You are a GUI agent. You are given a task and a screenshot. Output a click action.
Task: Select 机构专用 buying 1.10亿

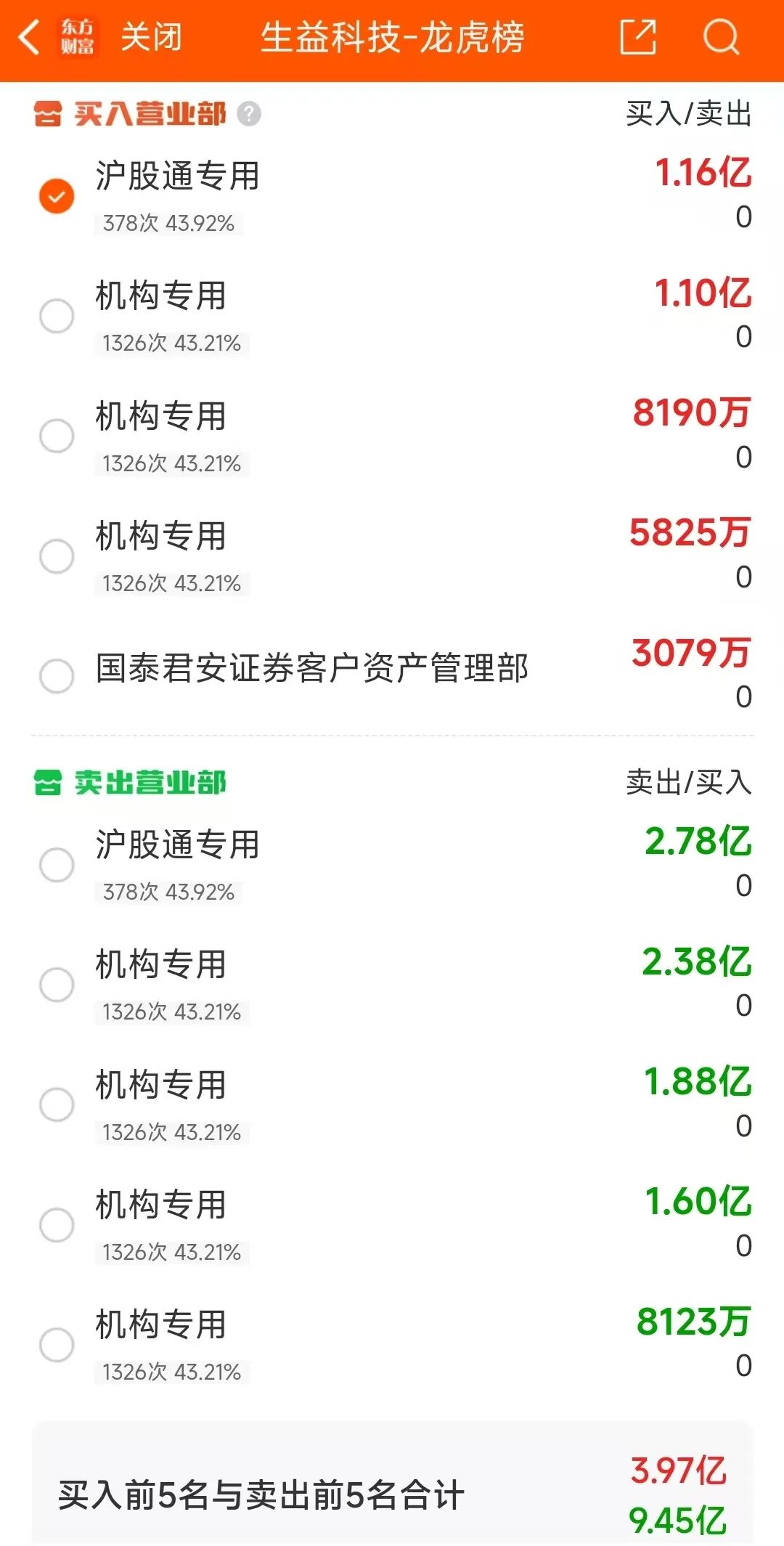click(x=57, y=316)
